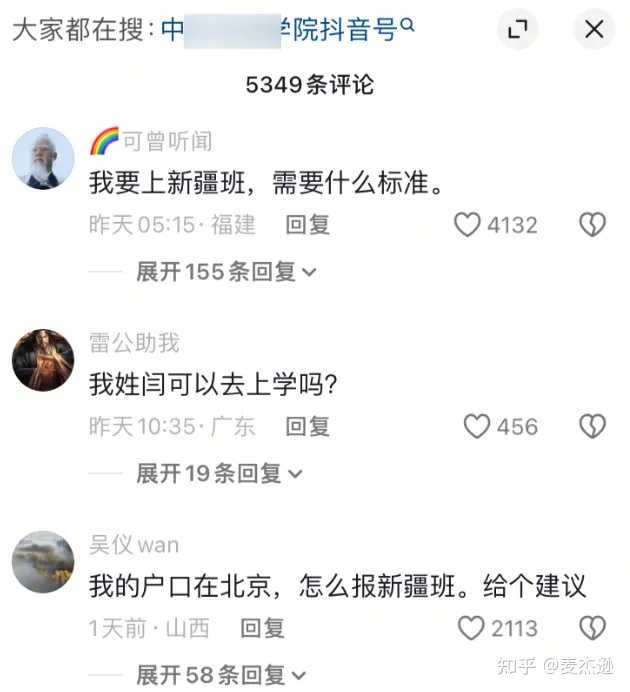
Task: Reply to 可曾听闻's comment
Action: pyautogui.click(x=307, y=225)
